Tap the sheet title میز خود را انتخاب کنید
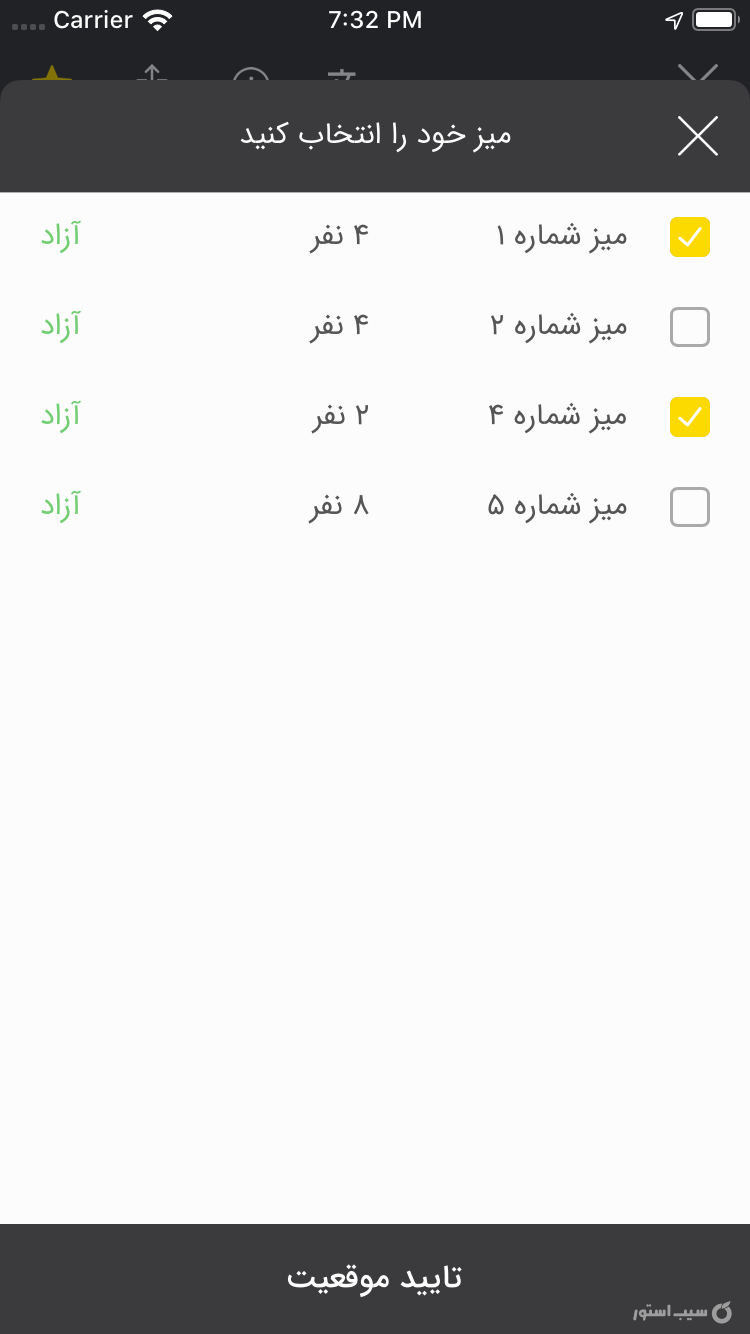The image size is (750, 1334). [375, 136]
